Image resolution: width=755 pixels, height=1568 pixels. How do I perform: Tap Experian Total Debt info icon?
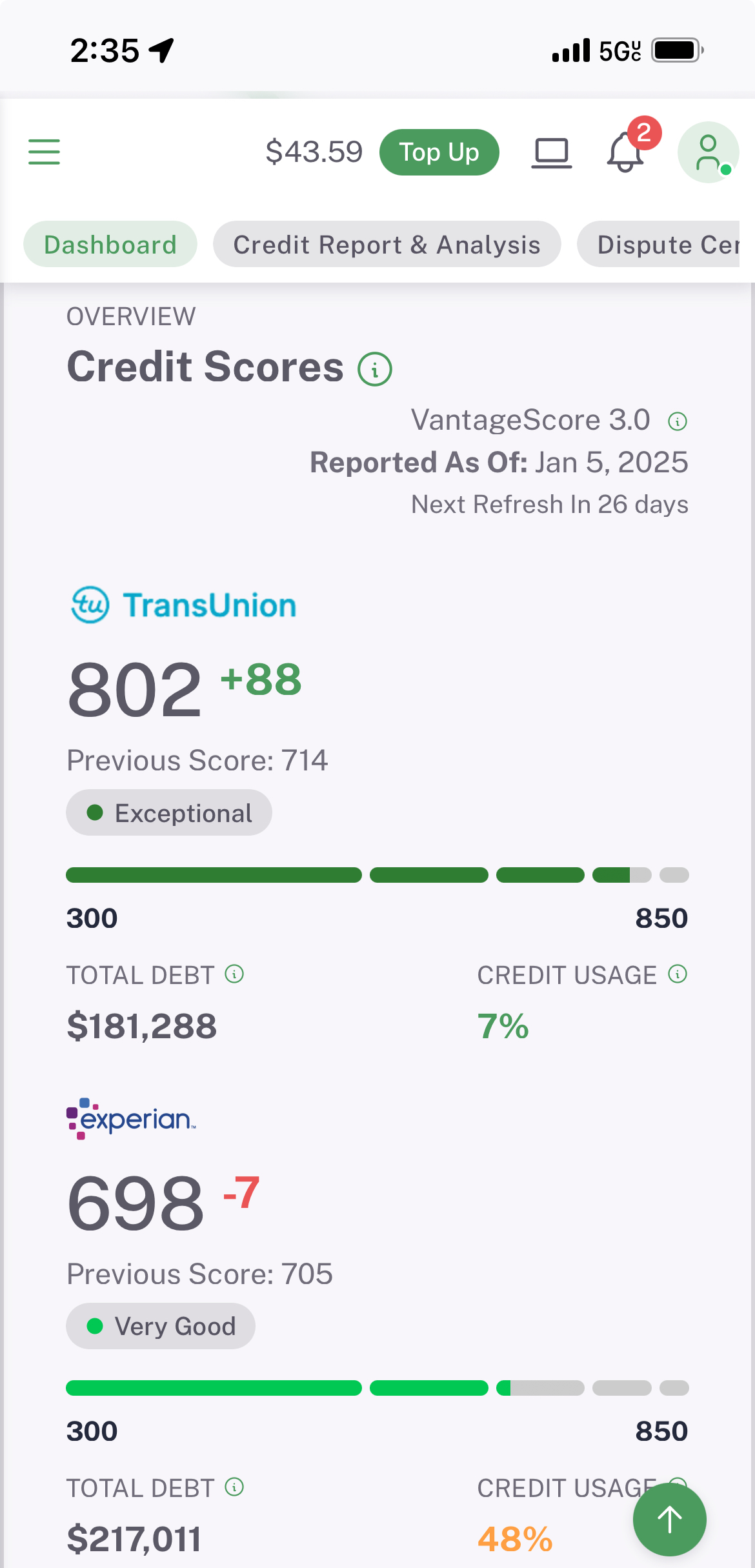coord(234,1487)
